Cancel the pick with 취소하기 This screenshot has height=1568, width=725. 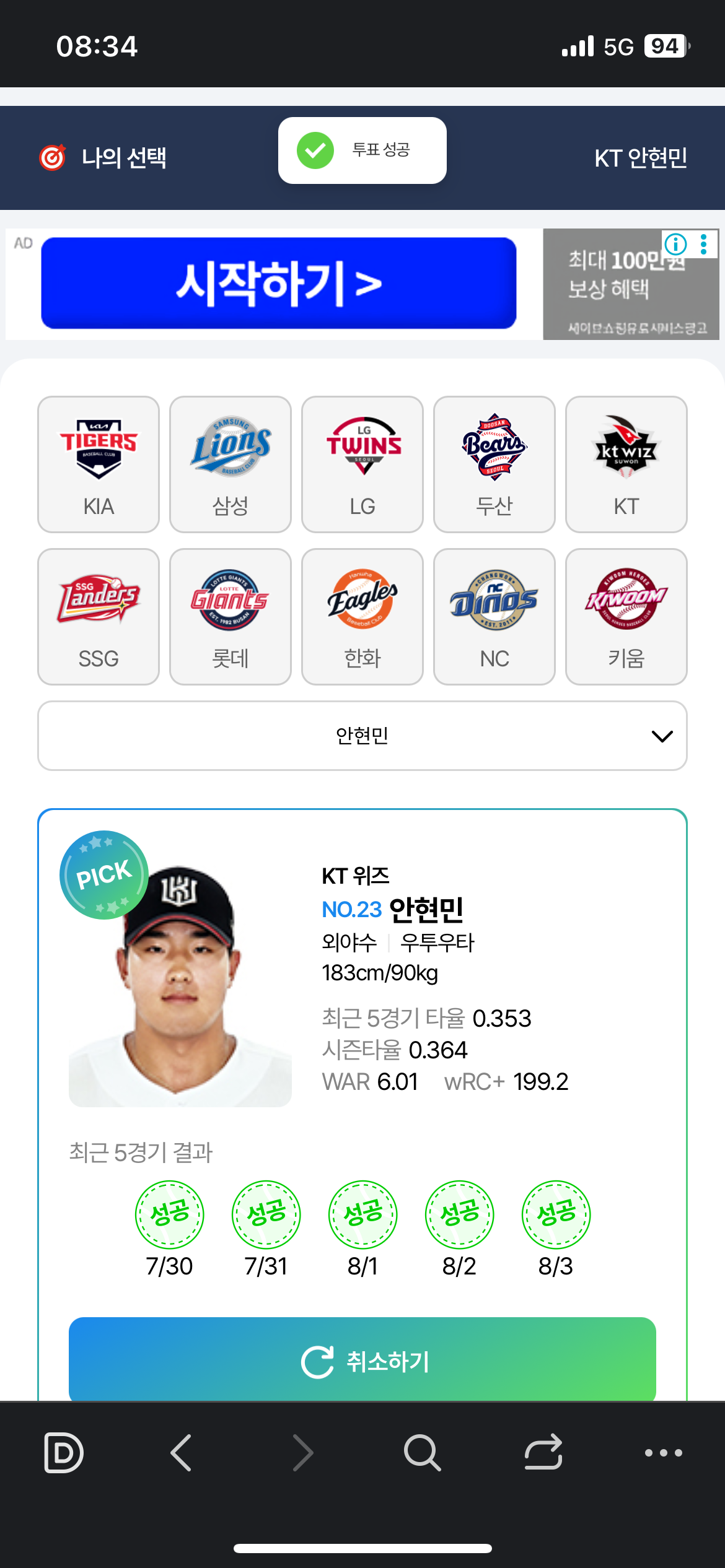pos(362,1361)
